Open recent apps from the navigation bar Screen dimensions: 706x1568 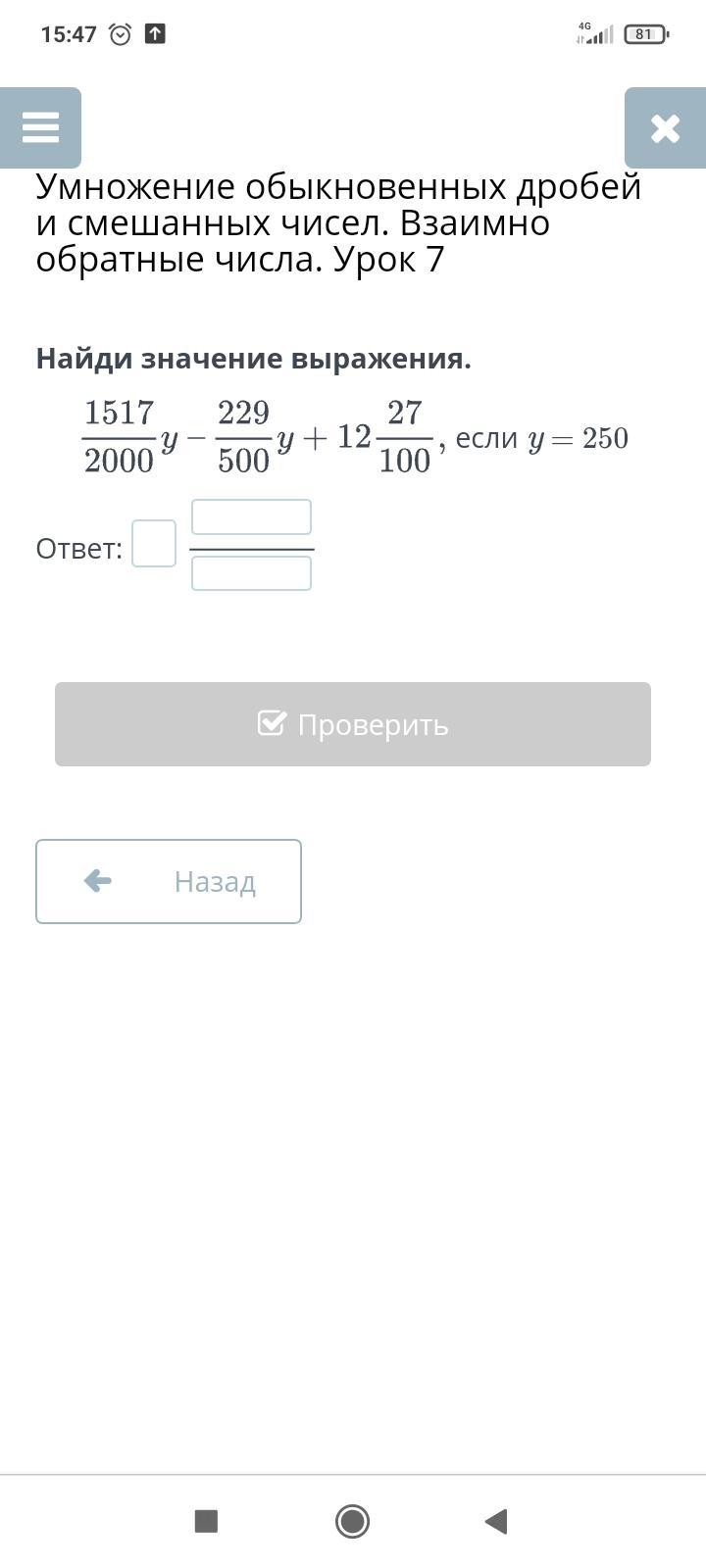tap(206, 1521)
